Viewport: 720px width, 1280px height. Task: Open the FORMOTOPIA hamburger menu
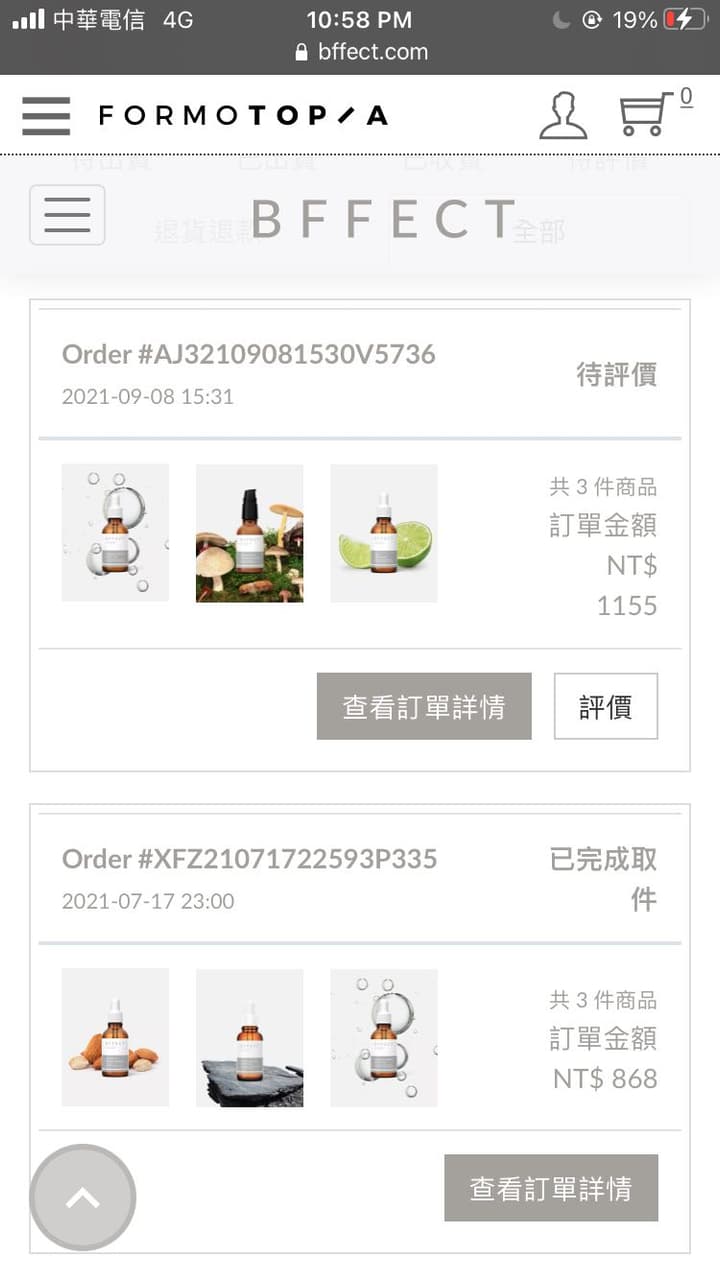click(46, 116)
